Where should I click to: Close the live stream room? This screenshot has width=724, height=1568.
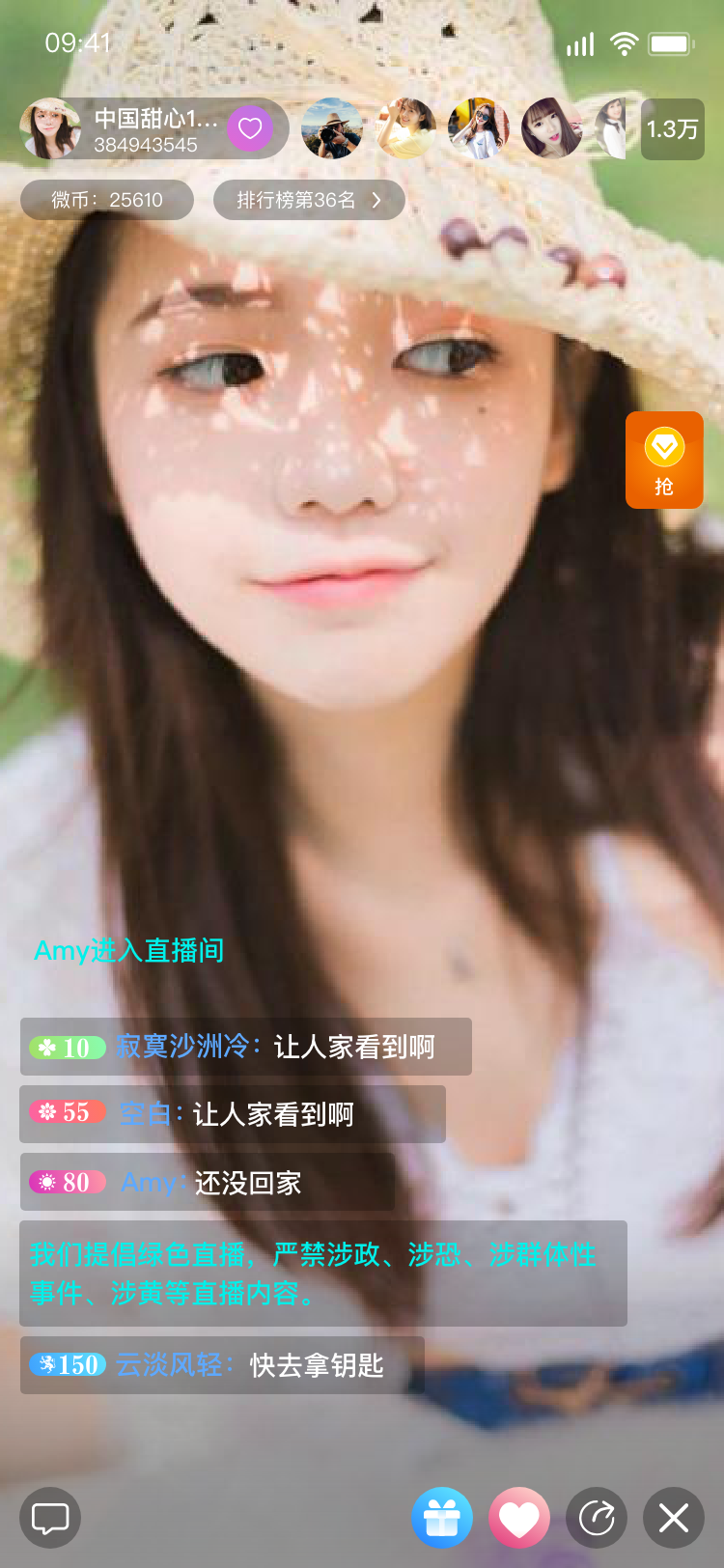[x=674, y=1518]
